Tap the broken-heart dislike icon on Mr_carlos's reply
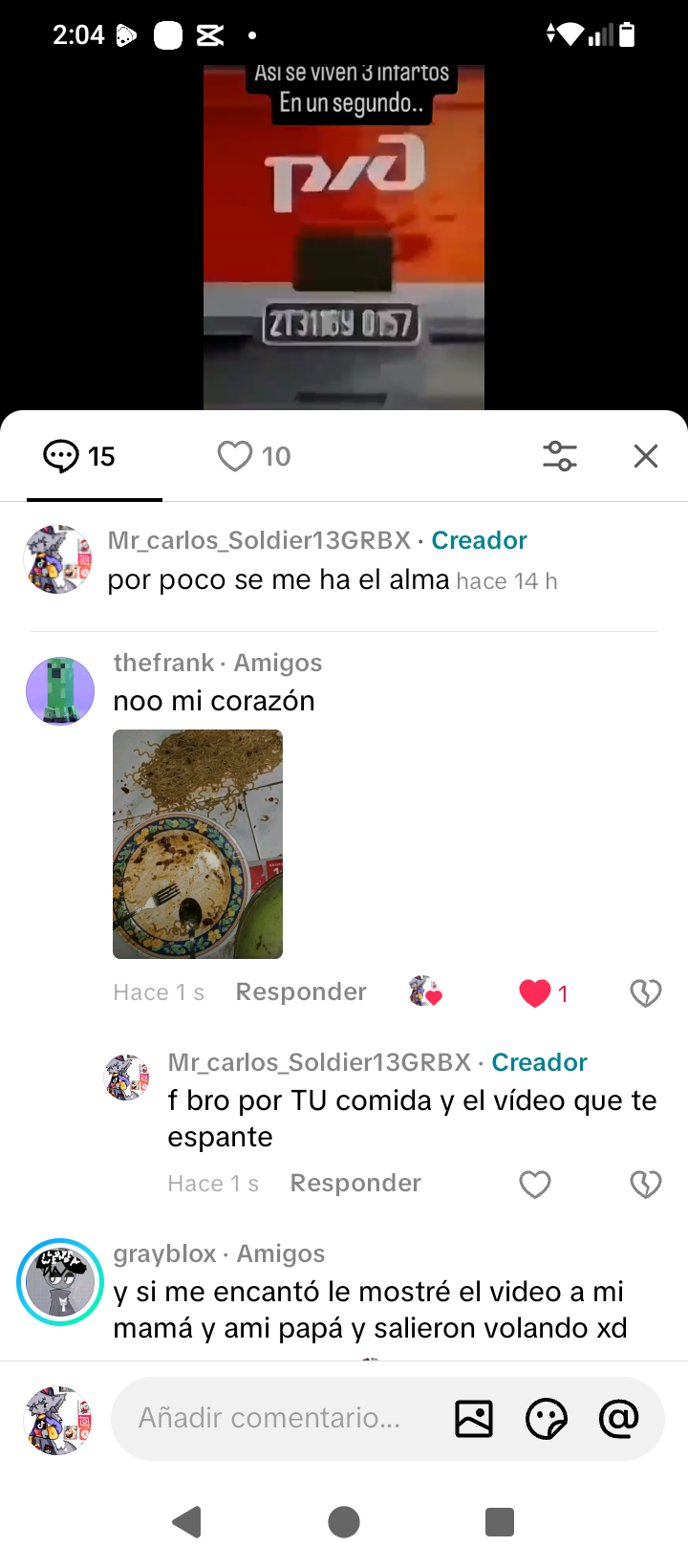688x1568 pixels. click(x=646, y=1184)
